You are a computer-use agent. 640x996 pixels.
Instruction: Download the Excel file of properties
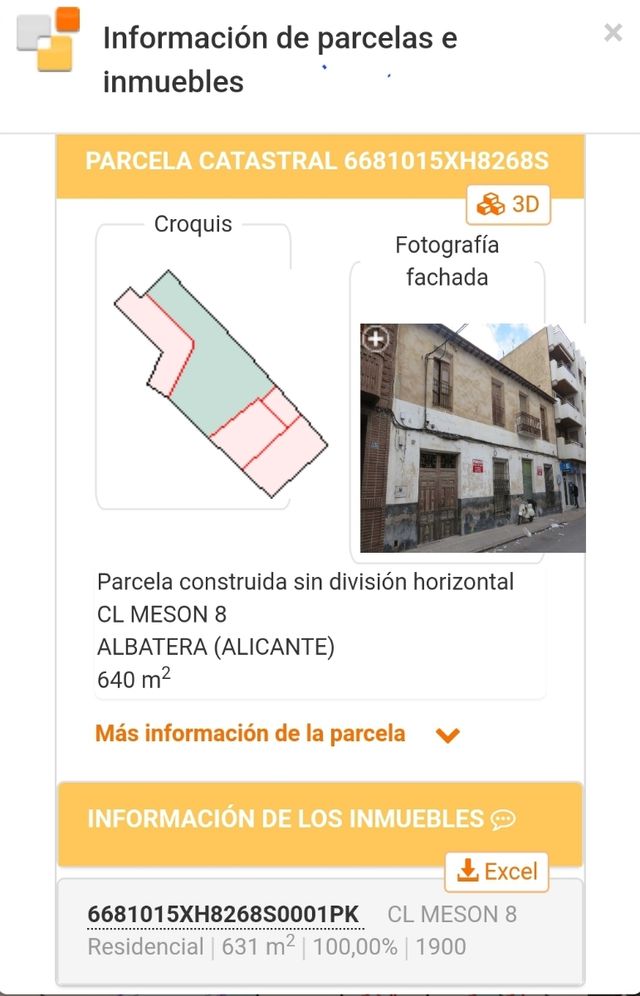(x=497, y=871)
